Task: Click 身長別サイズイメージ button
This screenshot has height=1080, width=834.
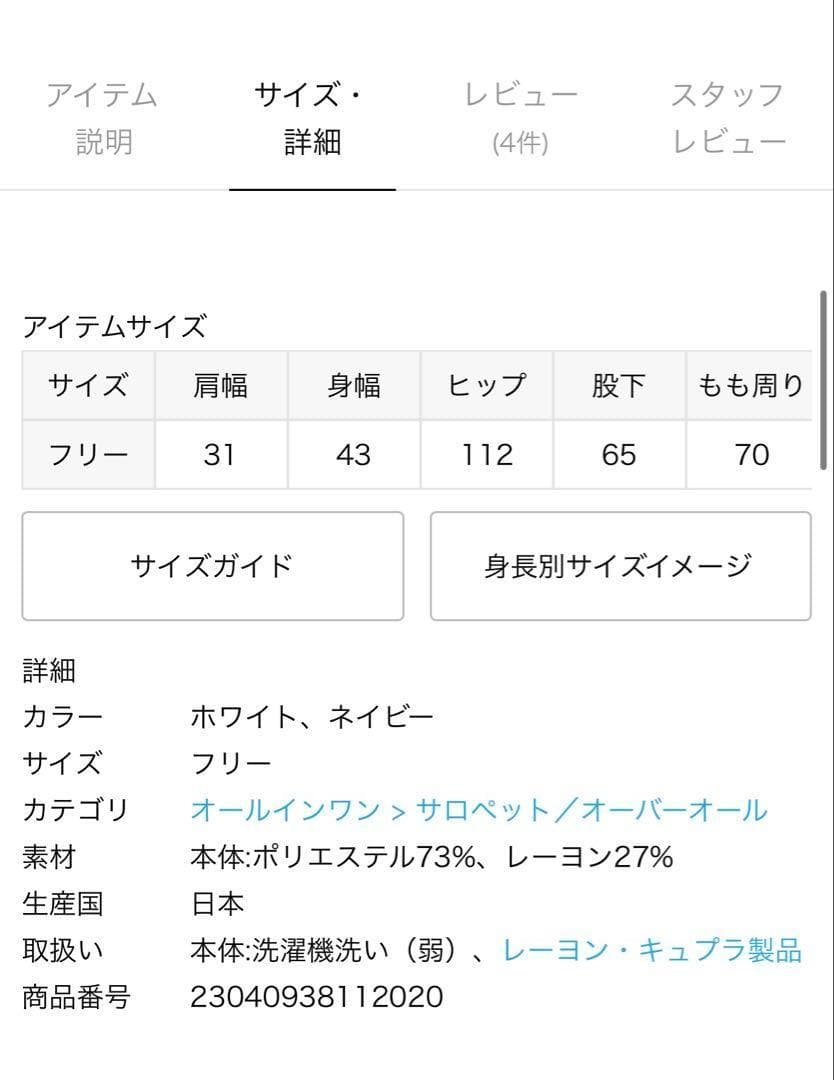Action: [x=620, y=565]
